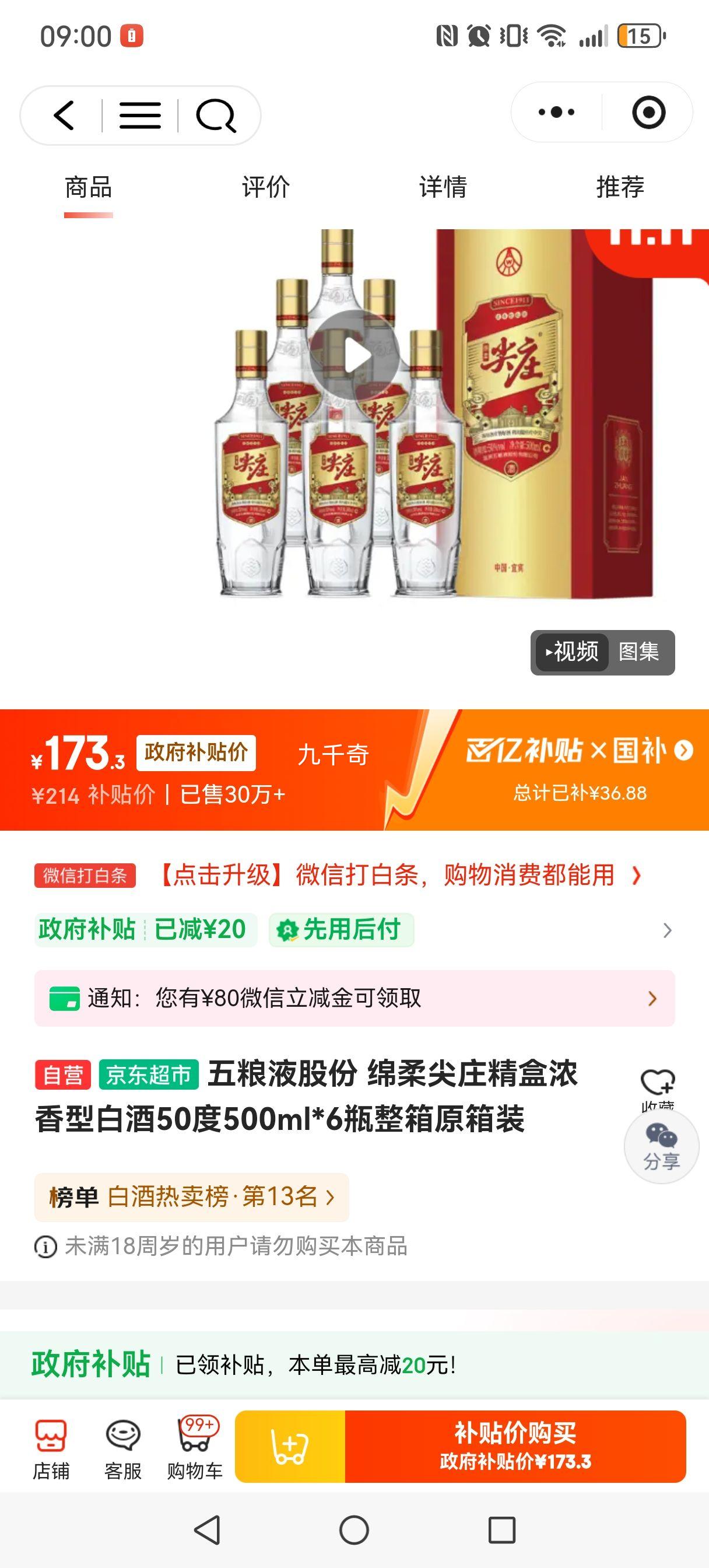This screenshot has width=709, height=1568.
Task: Switch to the 详情 tab
Action: click(x=443, y=187)
